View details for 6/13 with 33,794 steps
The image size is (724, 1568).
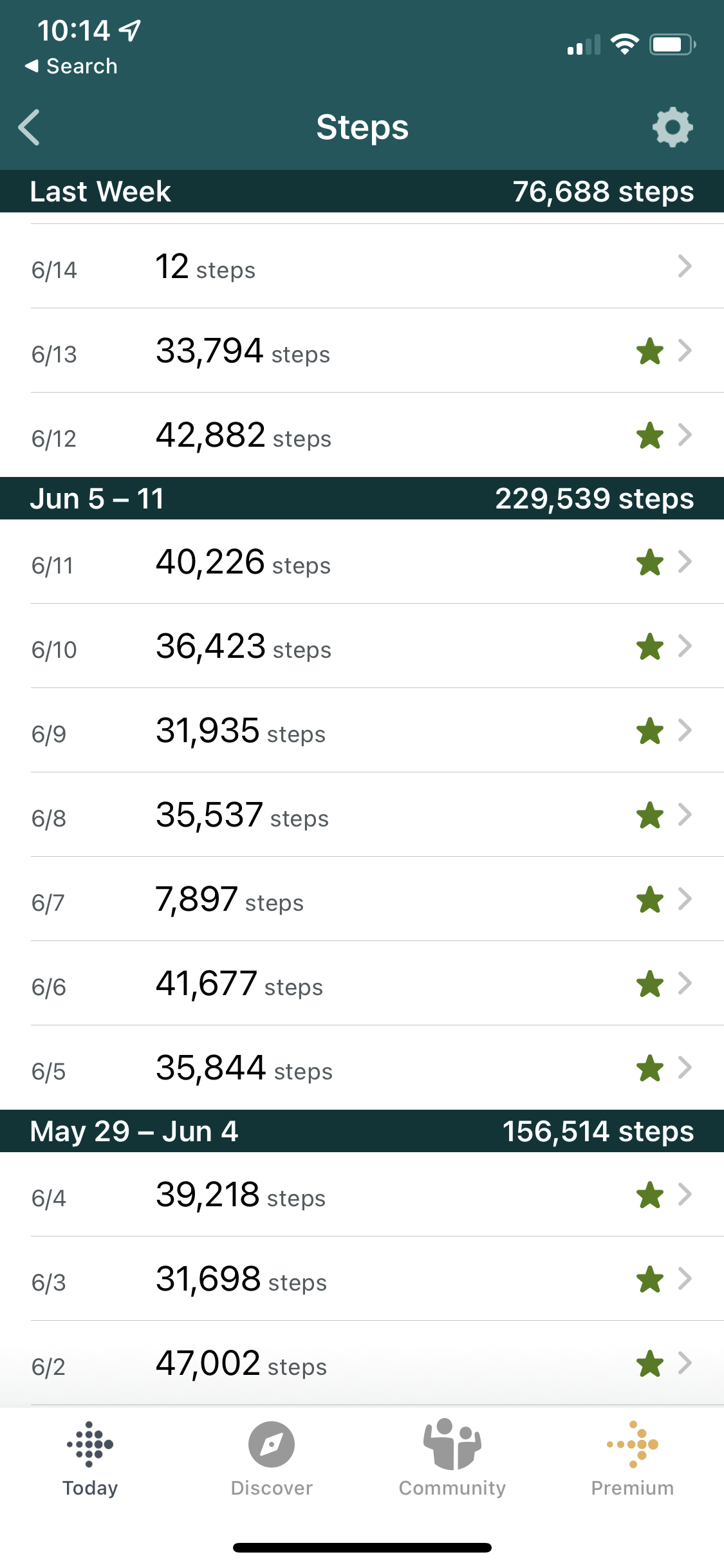click(362, 351)
